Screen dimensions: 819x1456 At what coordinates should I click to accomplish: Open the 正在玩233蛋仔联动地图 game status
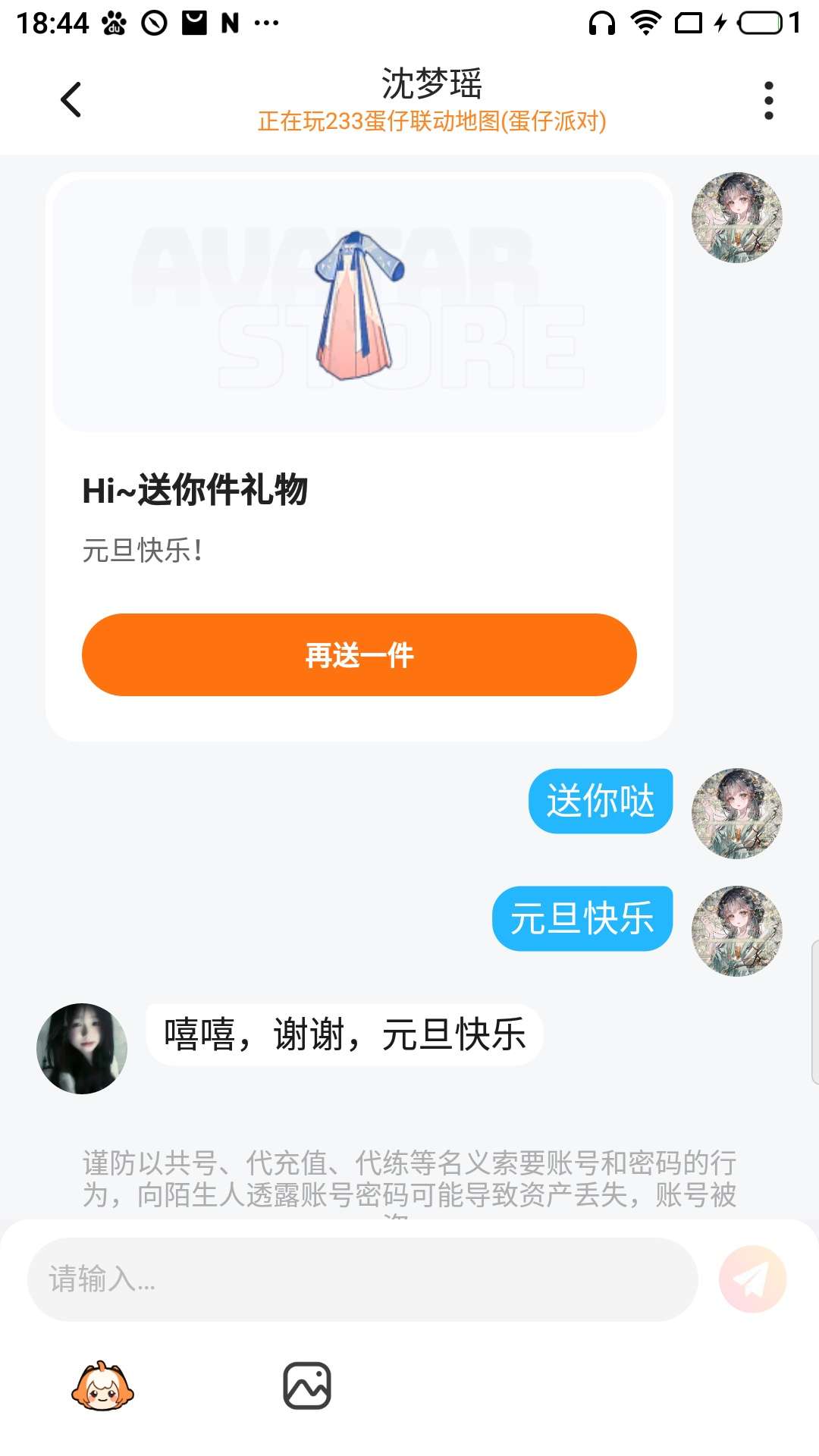tap(431, 121)
